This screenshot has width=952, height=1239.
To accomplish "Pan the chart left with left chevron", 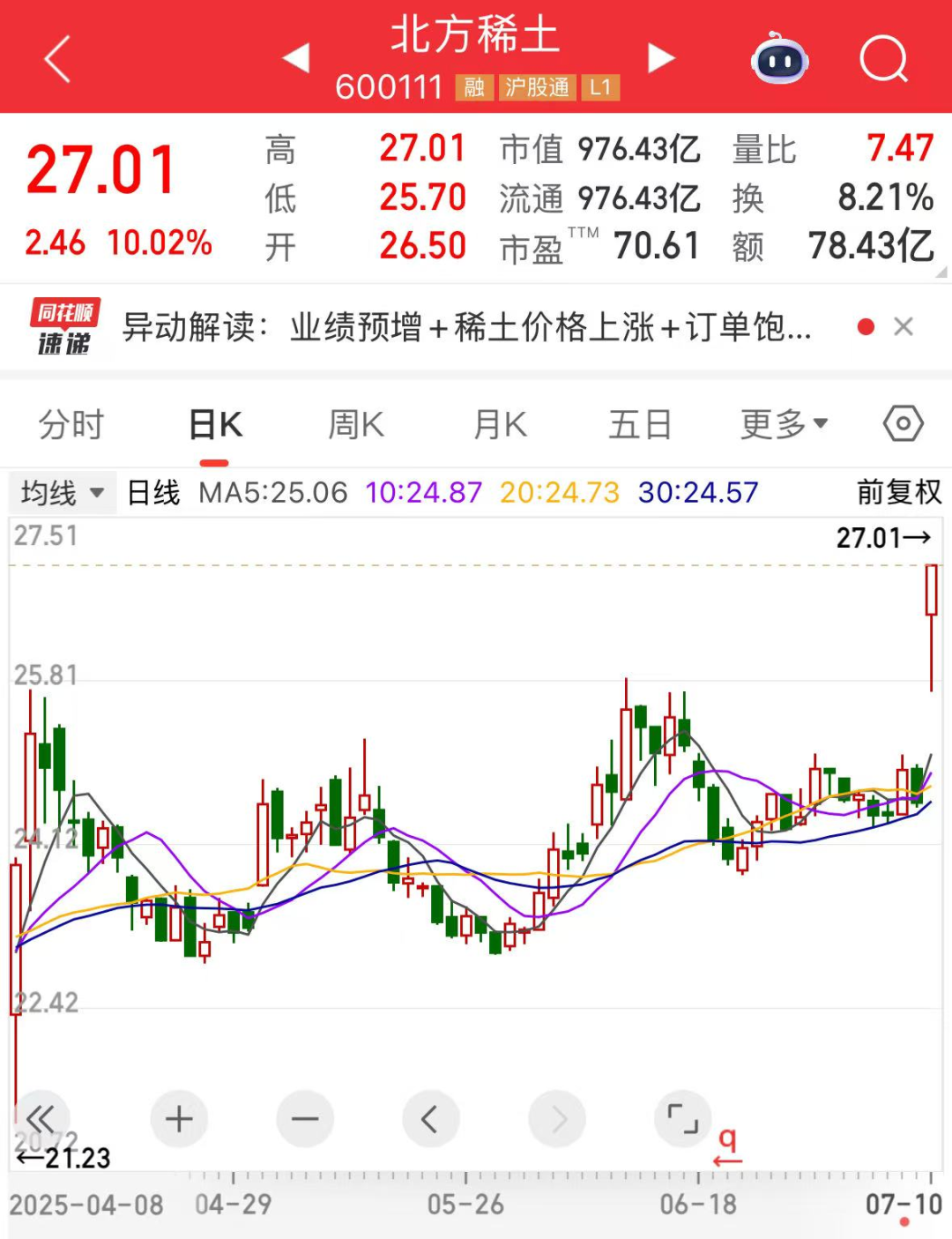I will coord(431,1118).
